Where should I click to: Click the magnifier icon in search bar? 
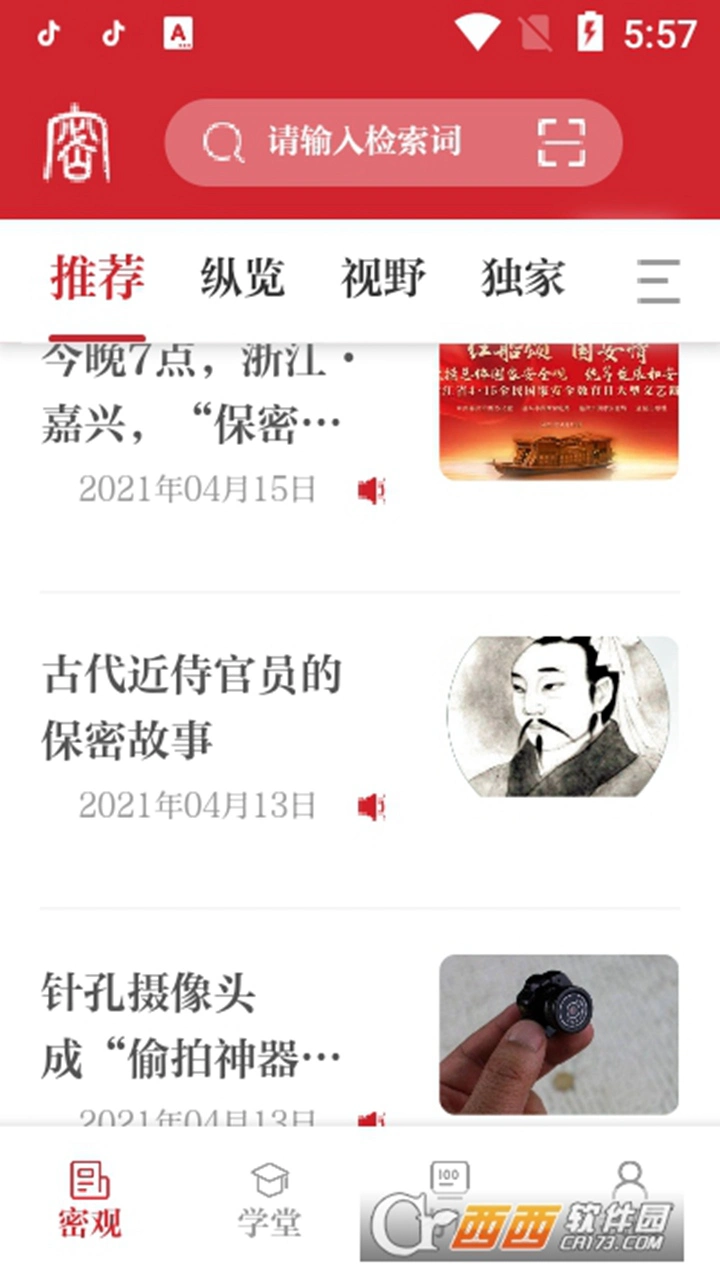(224, 140)
